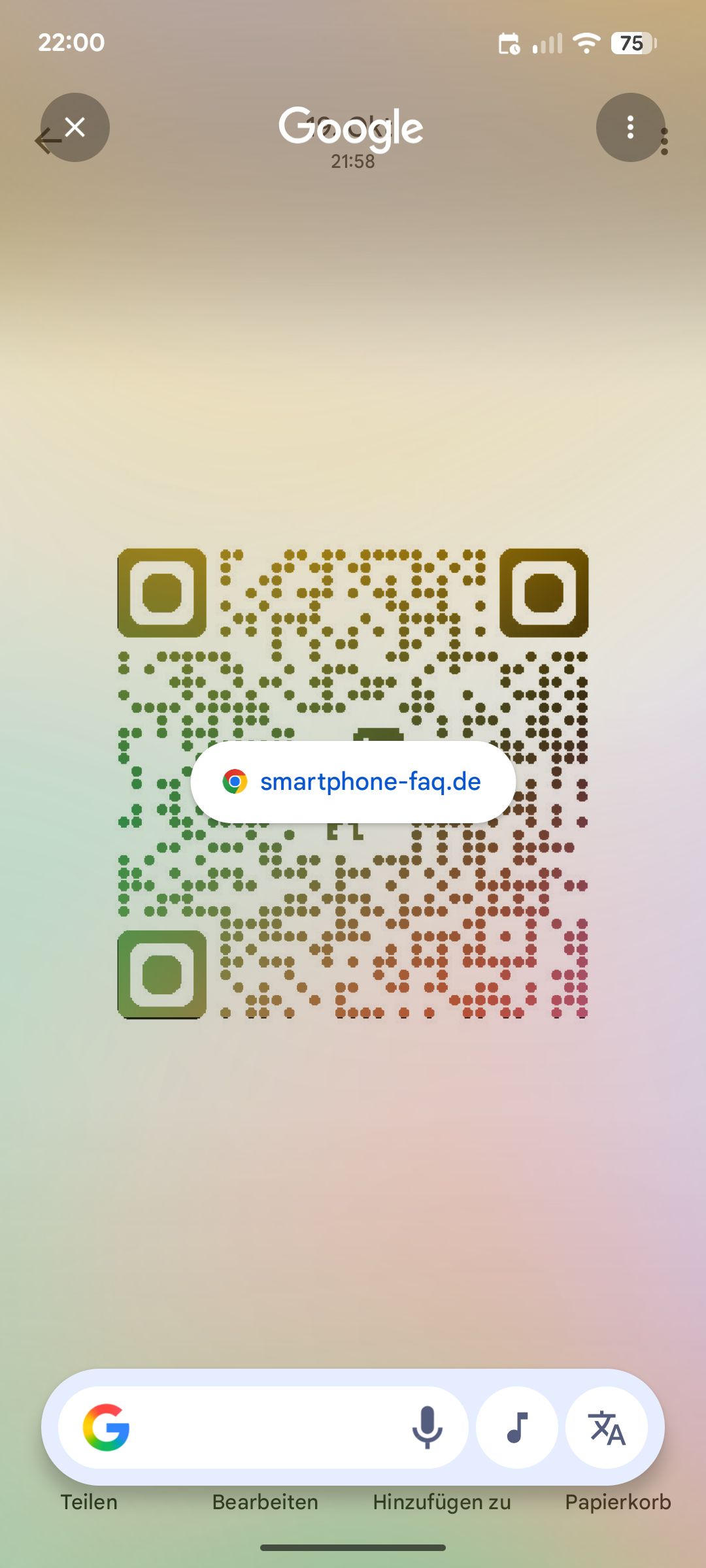This screenshot has height=1568, width=706.
Task: Open the smartphone-faq.de link
Action: (x=353, y=781)
